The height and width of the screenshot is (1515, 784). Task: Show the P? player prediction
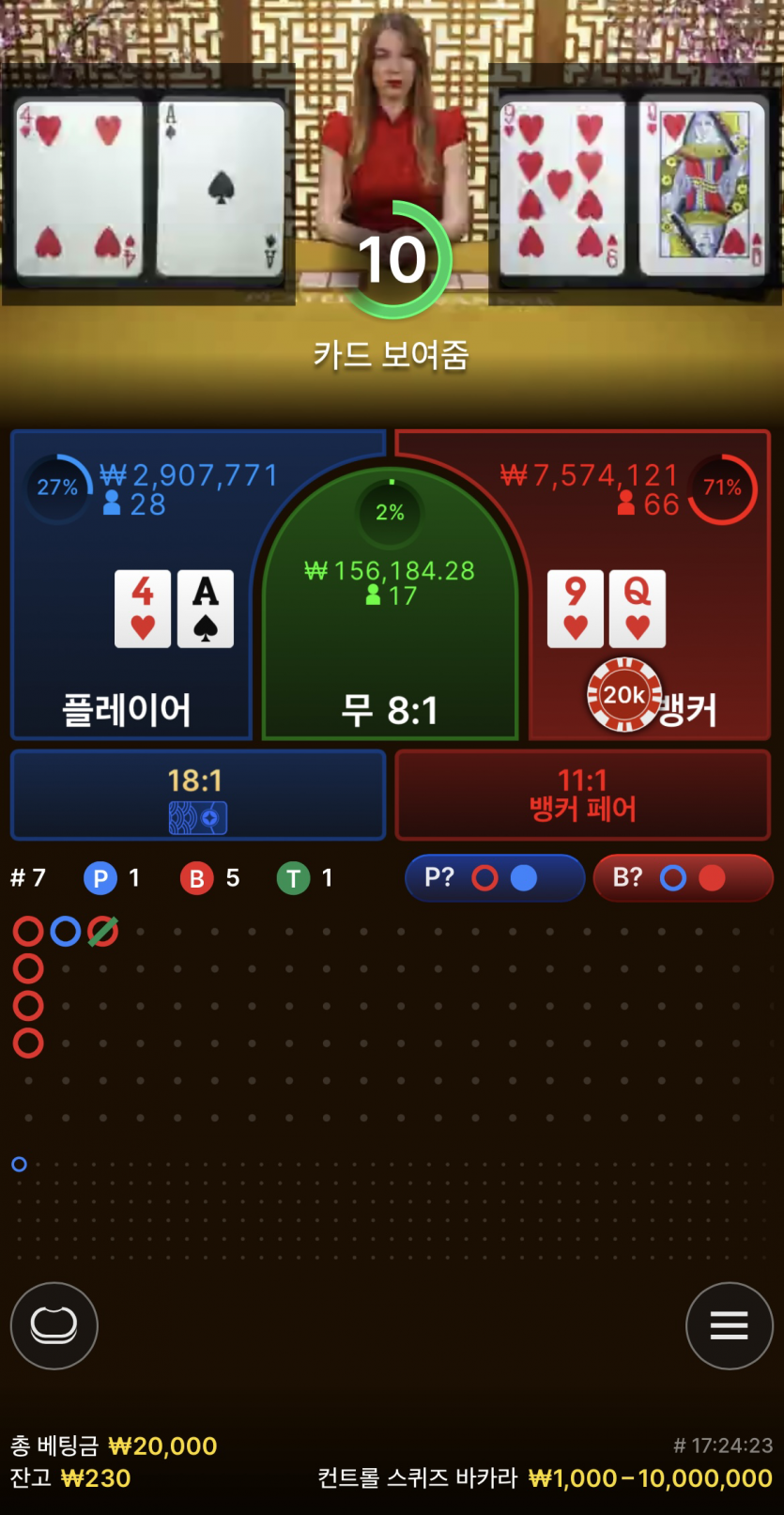[494, 878]
